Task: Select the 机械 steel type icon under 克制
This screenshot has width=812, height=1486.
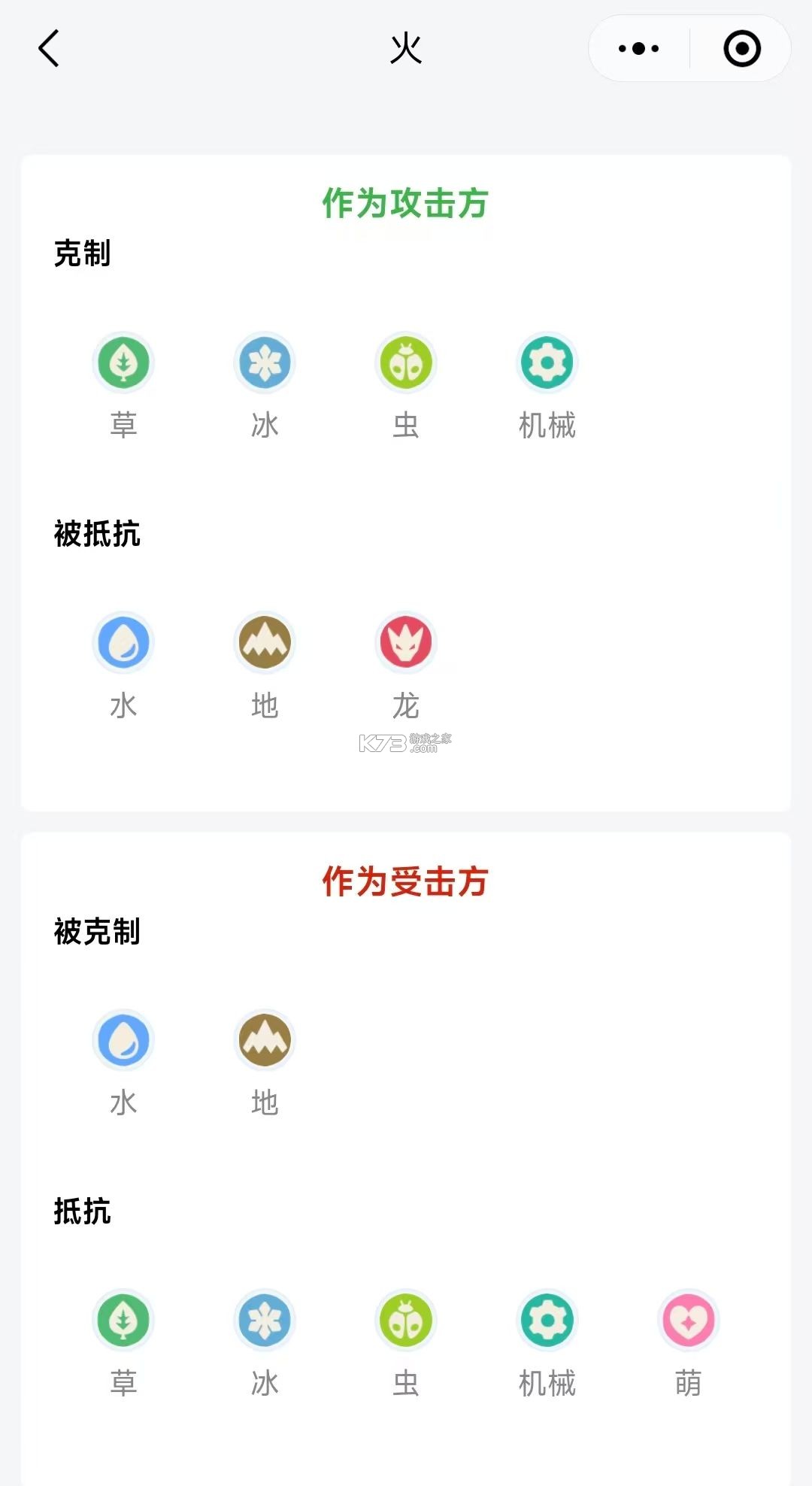Action: pos(547,362)
